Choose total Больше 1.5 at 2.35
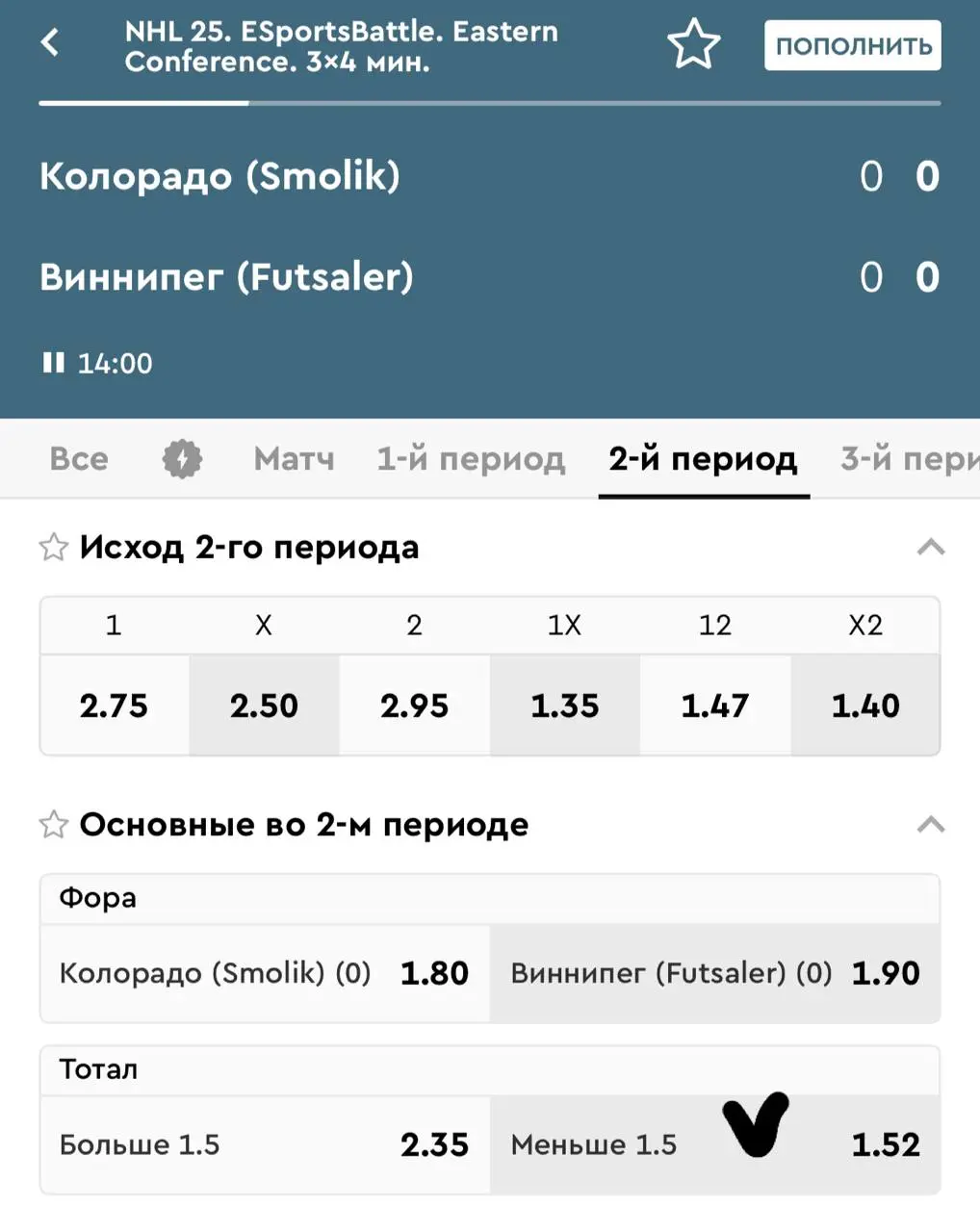Screen dimensions: 980x1232 pyautogui.click(x=265, y=1144)
